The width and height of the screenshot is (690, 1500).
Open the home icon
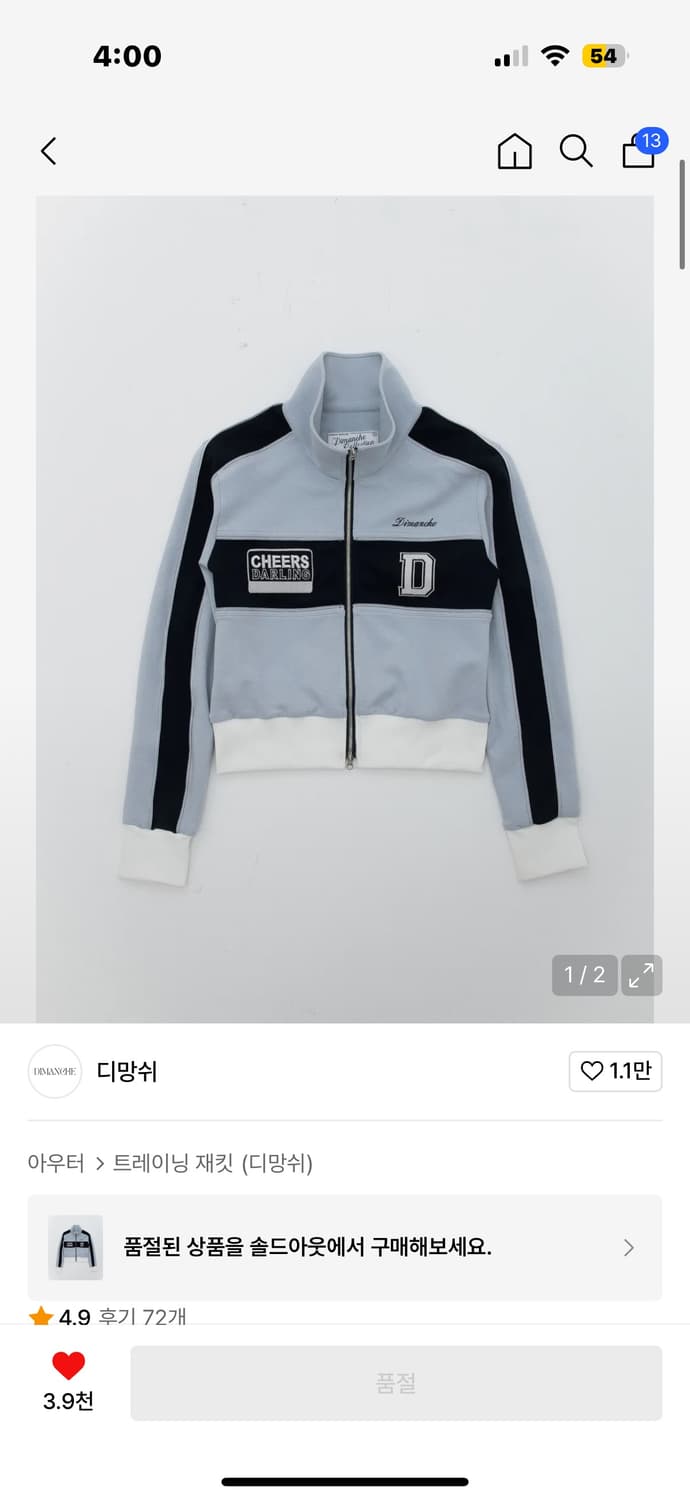pyautogui.click(x=514, y=151)
